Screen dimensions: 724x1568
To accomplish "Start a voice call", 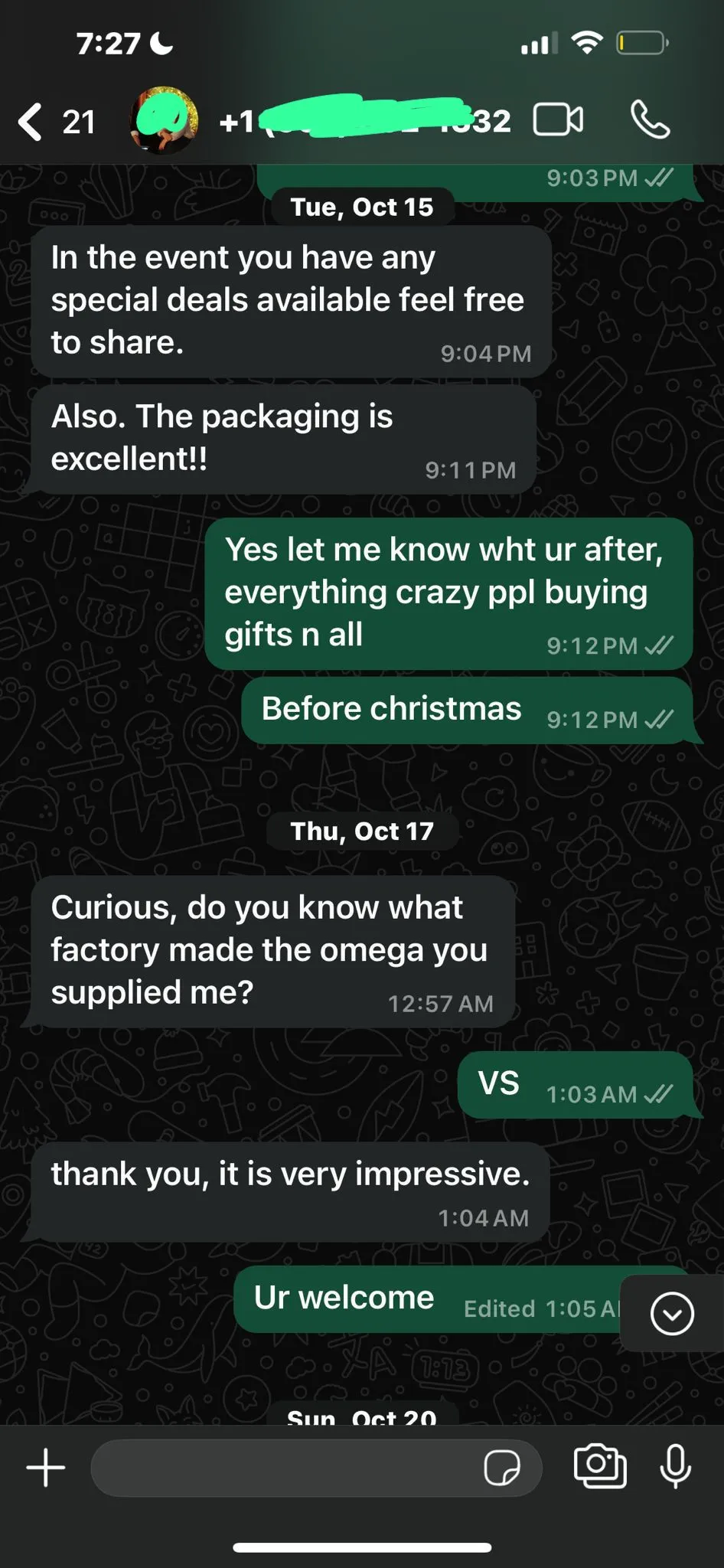I will click(650, 120).
